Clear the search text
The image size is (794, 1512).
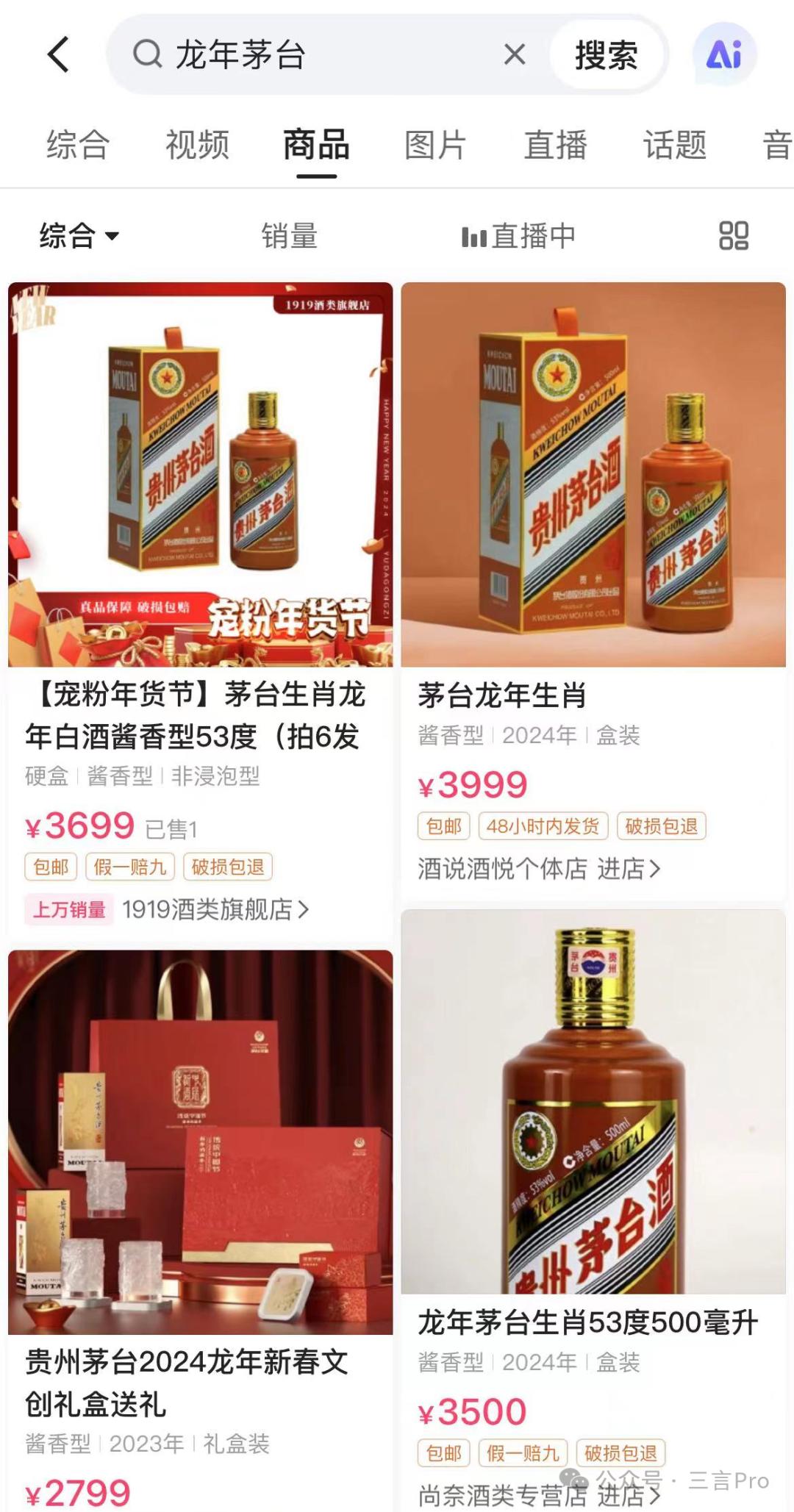coord(515,54)
